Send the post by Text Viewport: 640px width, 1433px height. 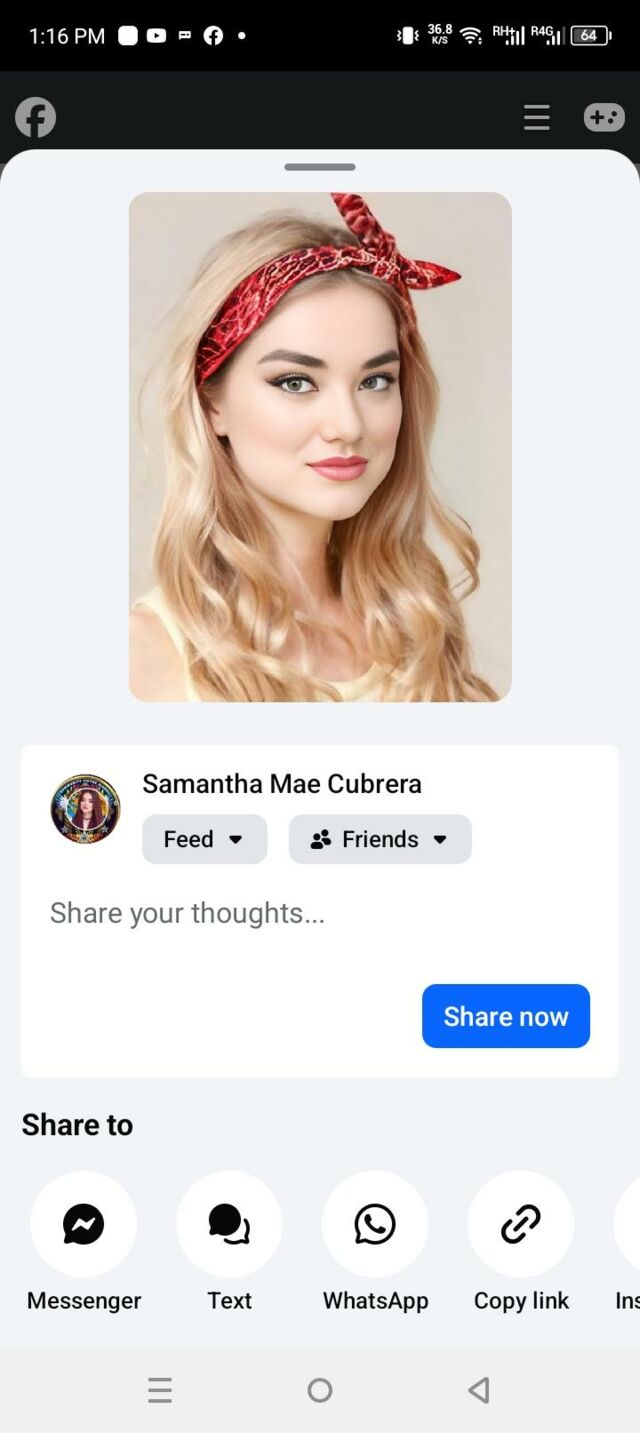(x=229, y=1224)
